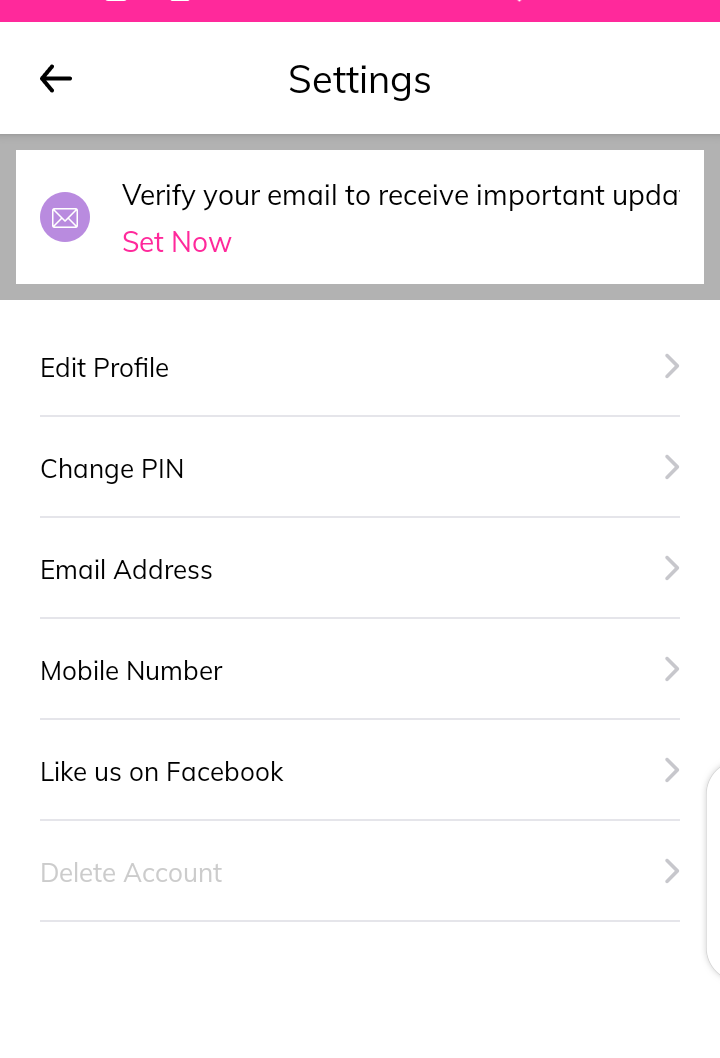720x1058 pixels.
Task: Go back using the arrow icon
Action: click(x=56, y=79)
